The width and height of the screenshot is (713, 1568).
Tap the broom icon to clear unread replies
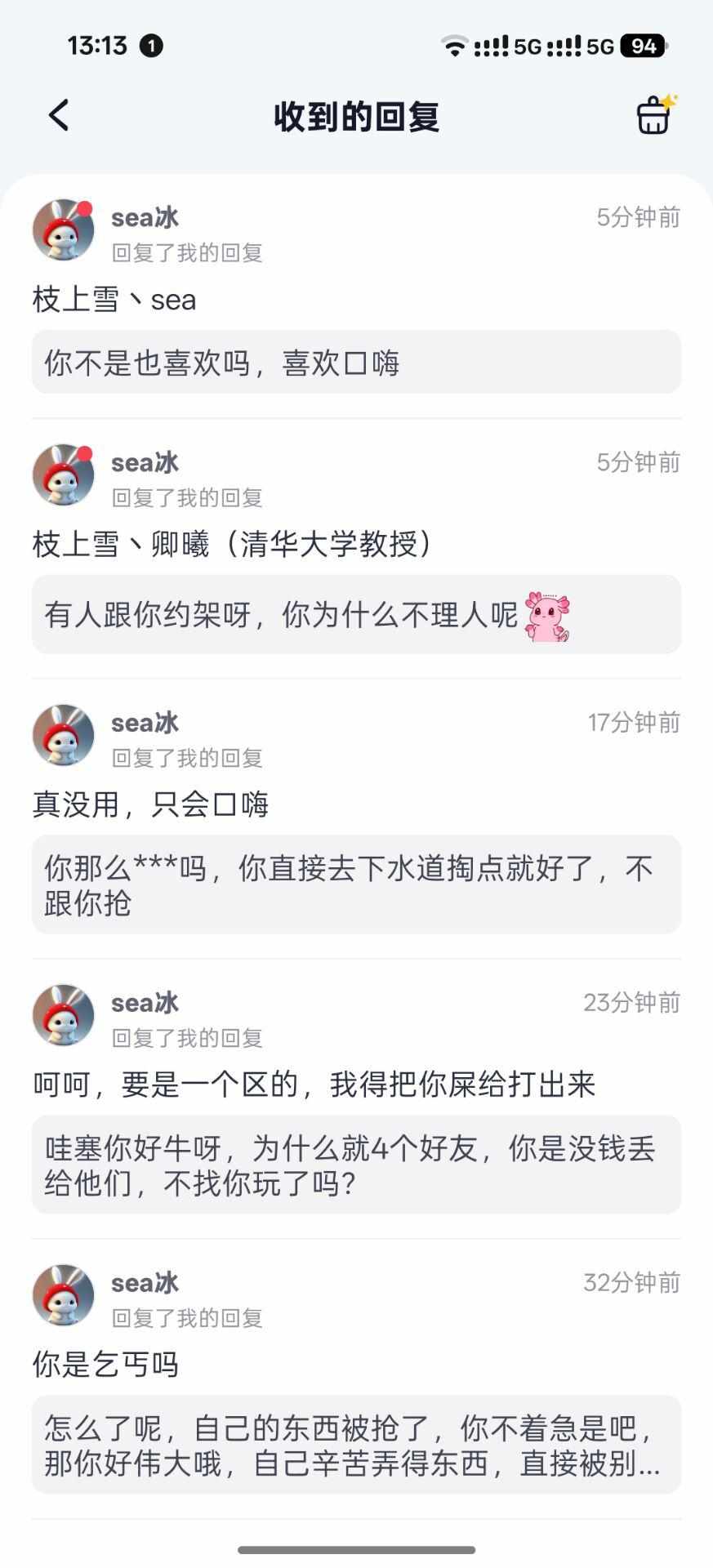coord(654,115)
